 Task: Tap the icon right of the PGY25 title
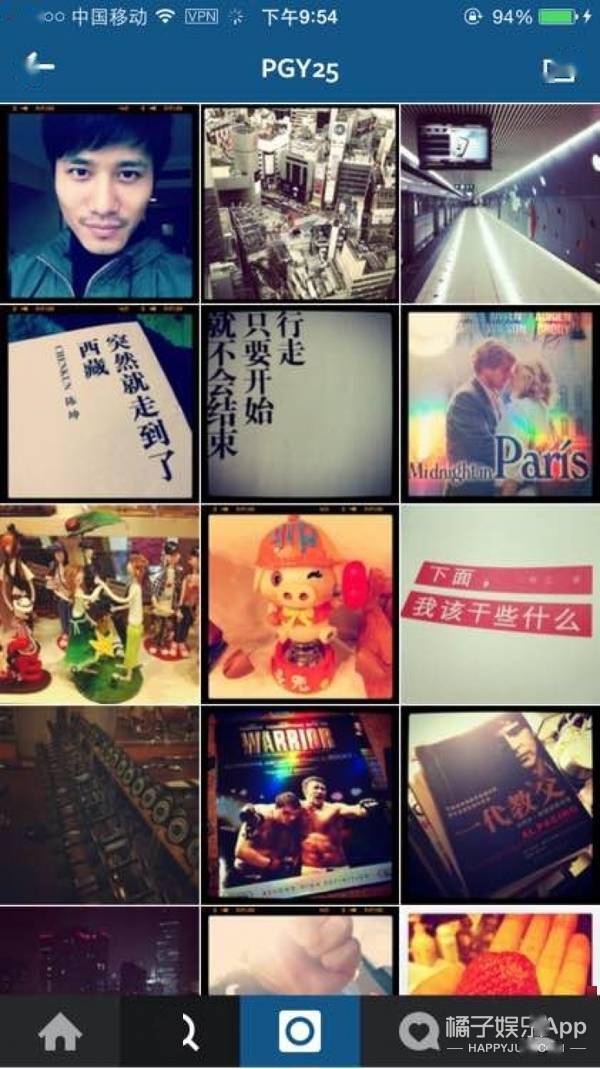[558, 70]
